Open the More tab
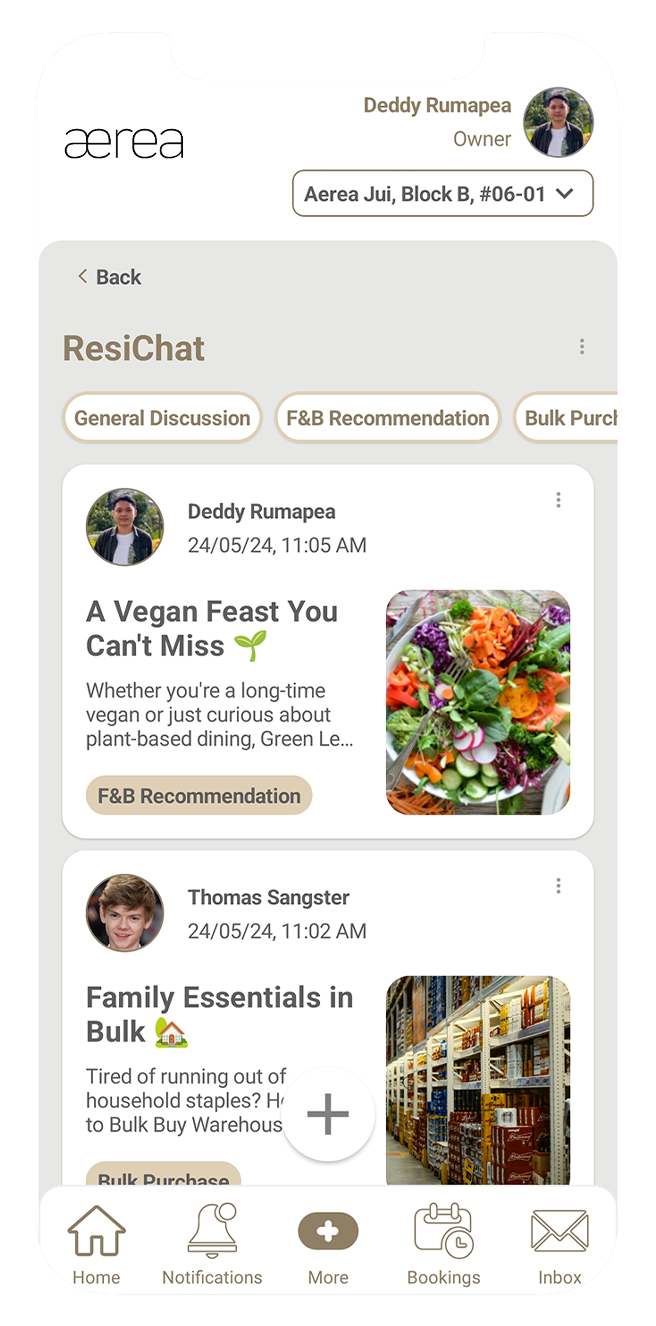 (x=328, y=1245)
